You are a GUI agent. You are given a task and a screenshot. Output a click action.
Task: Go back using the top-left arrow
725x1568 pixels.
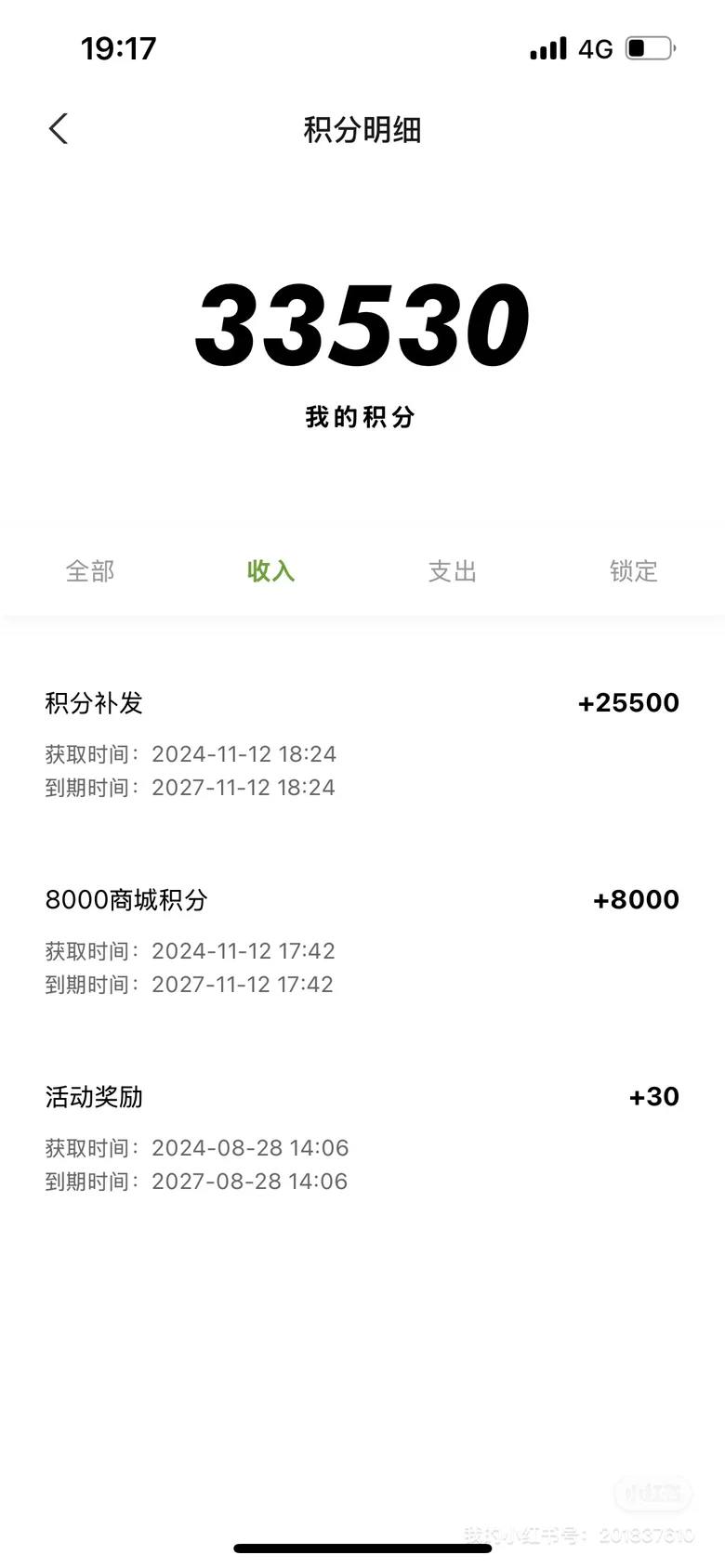point(59,129)
